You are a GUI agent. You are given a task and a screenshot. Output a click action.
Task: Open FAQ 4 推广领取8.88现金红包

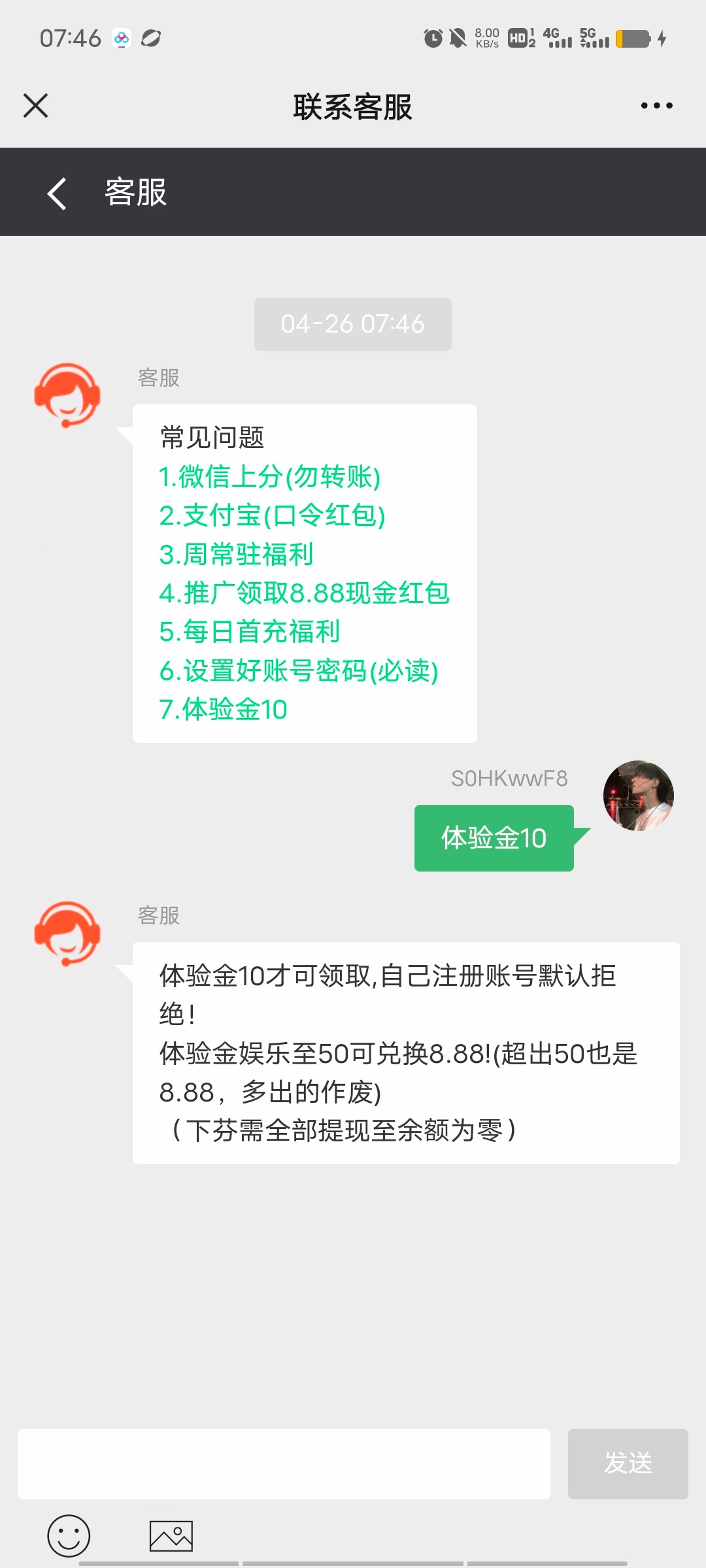(x=304, y=593)
